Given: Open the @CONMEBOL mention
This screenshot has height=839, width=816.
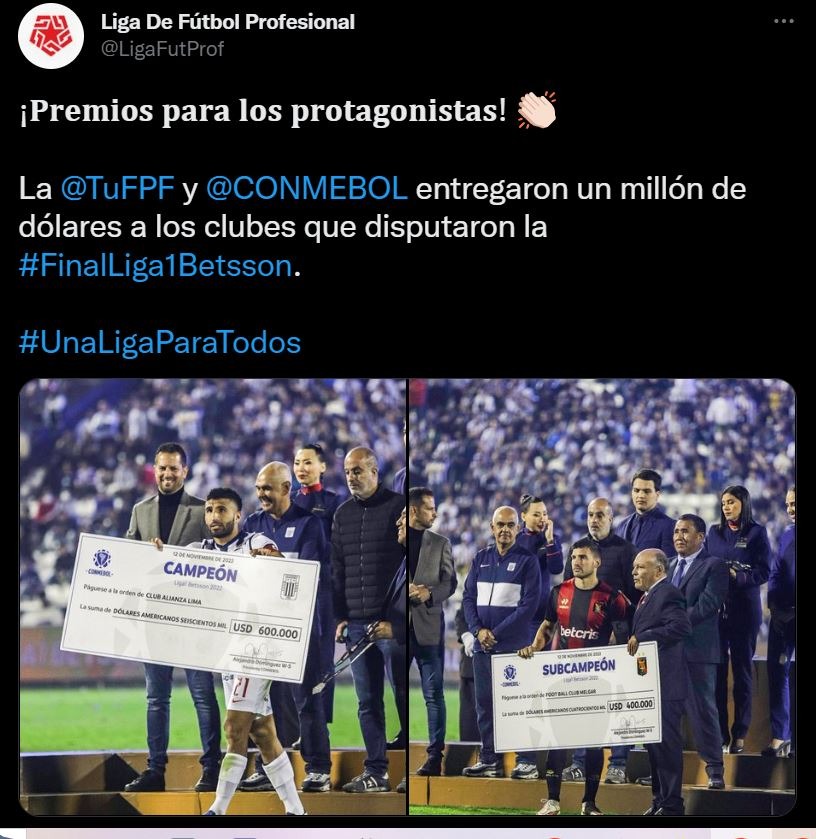Looking at the screenshot, I should (x=305, y=188).
